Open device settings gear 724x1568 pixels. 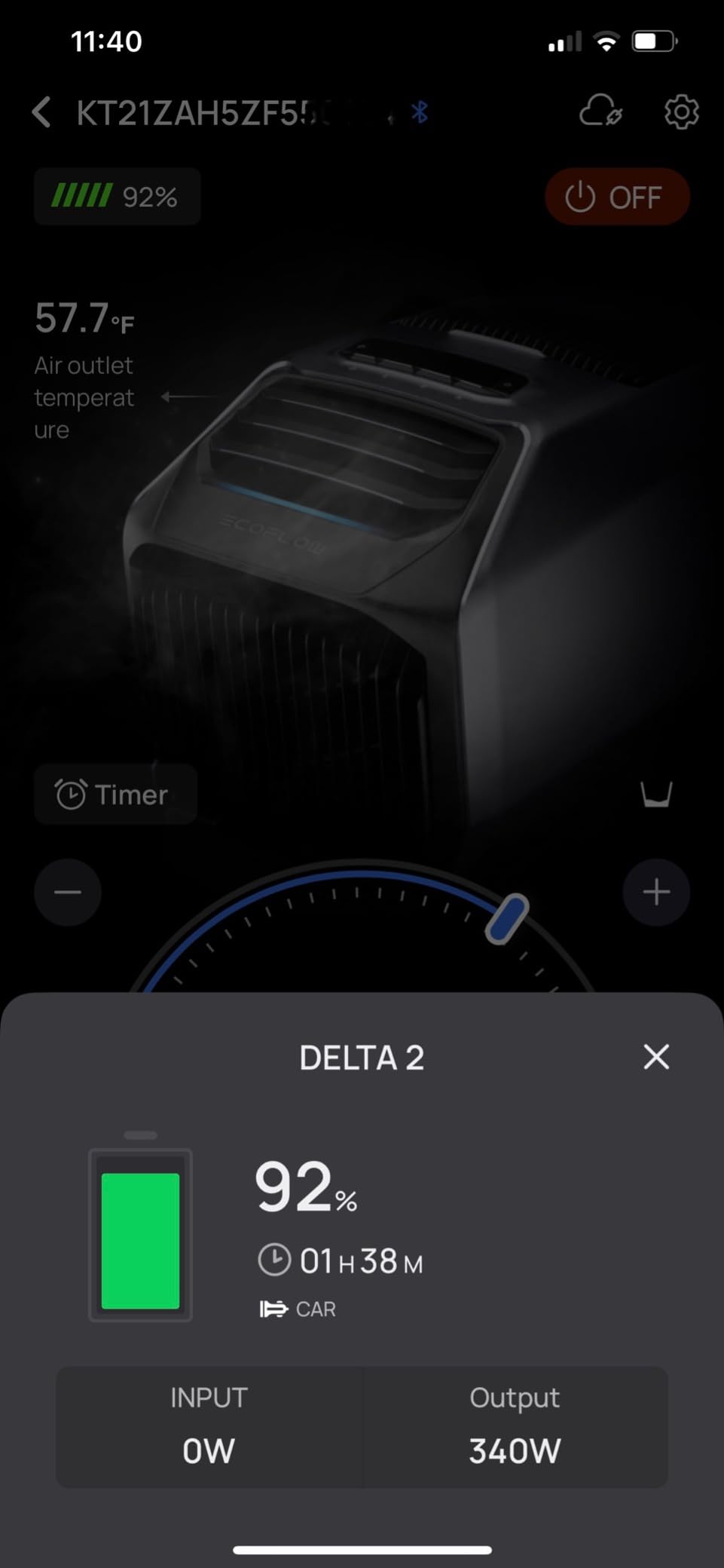(x=680, y=112)
